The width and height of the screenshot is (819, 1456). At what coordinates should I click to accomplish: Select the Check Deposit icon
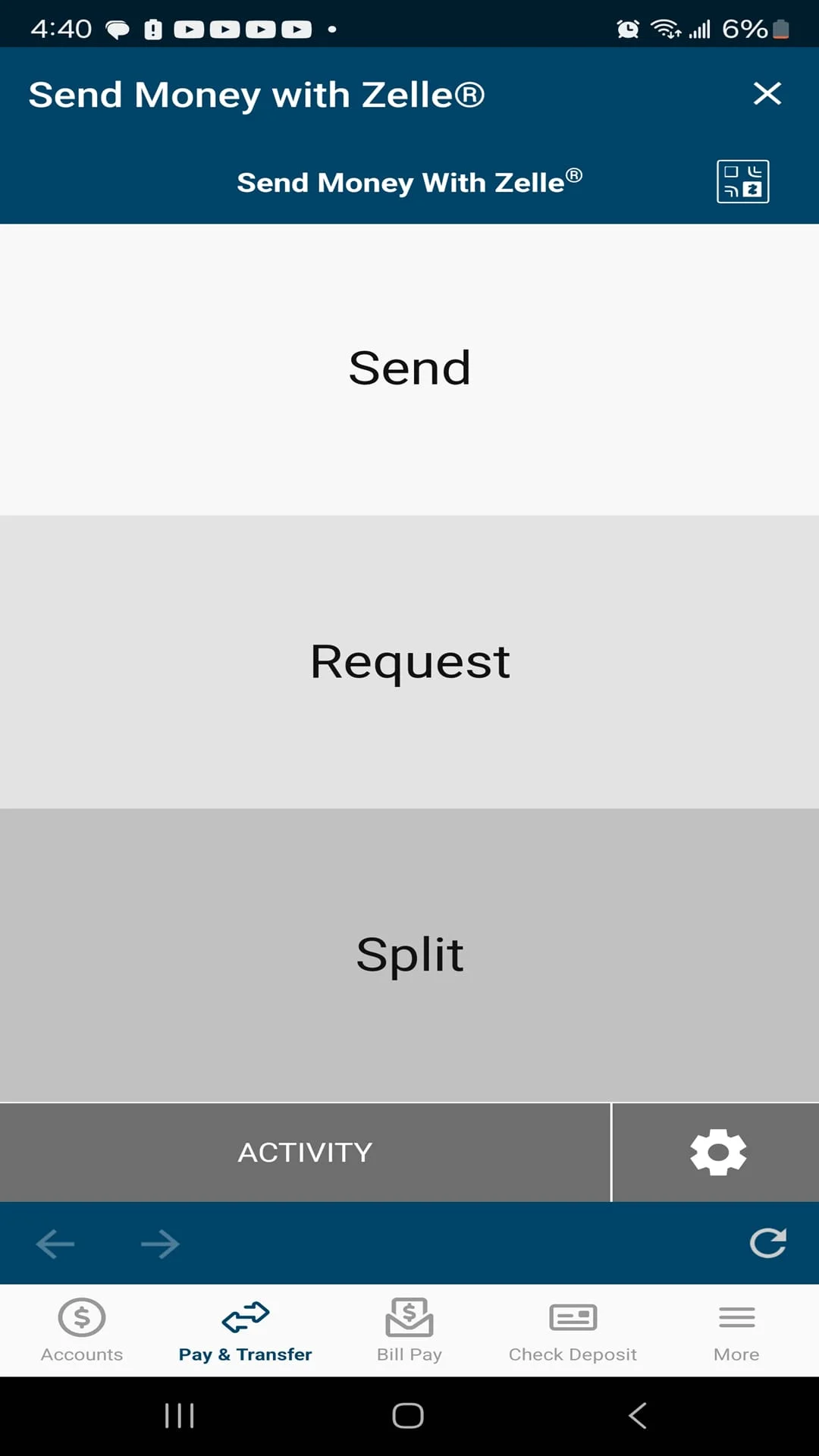coord(573,1316)
